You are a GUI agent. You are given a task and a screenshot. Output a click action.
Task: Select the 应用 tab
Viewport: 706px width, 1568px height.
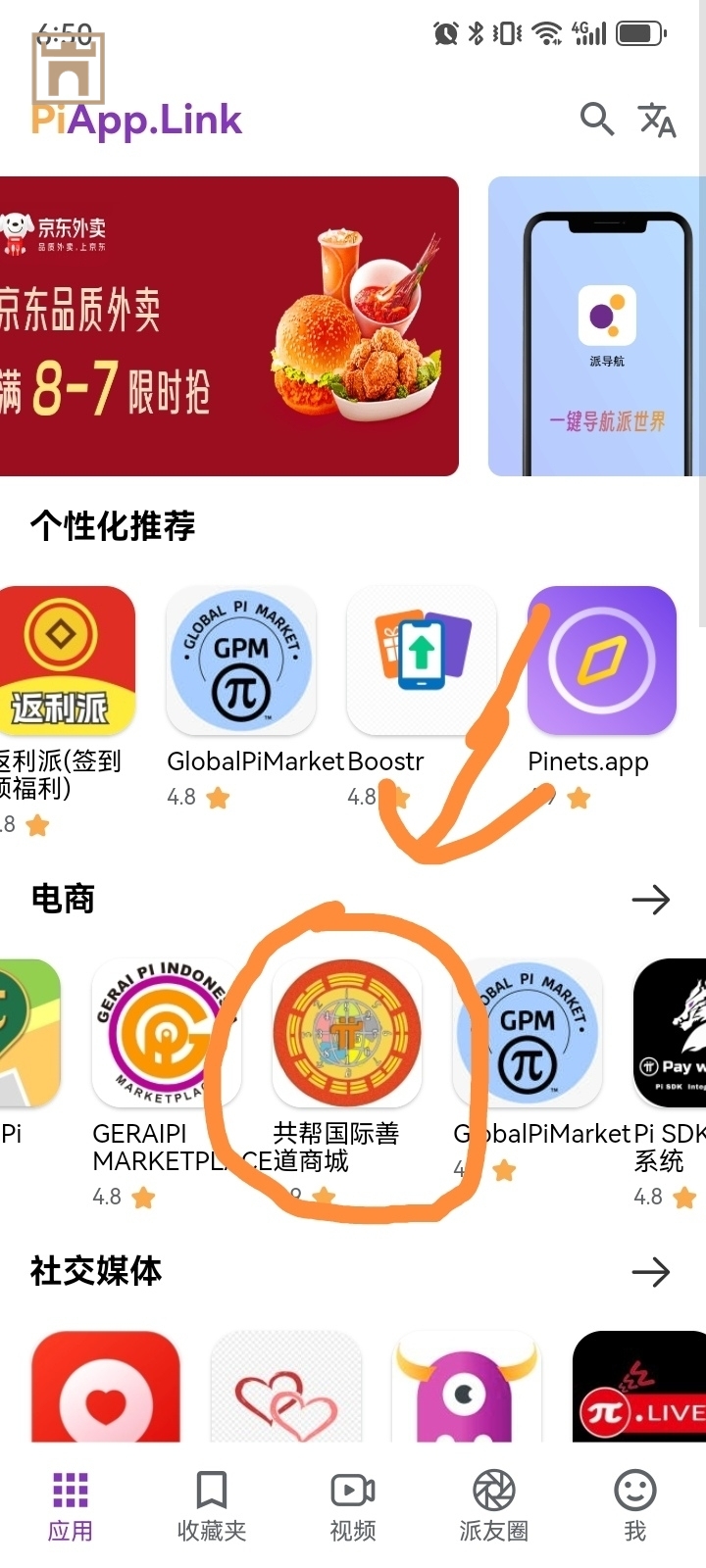point(71,1506)
